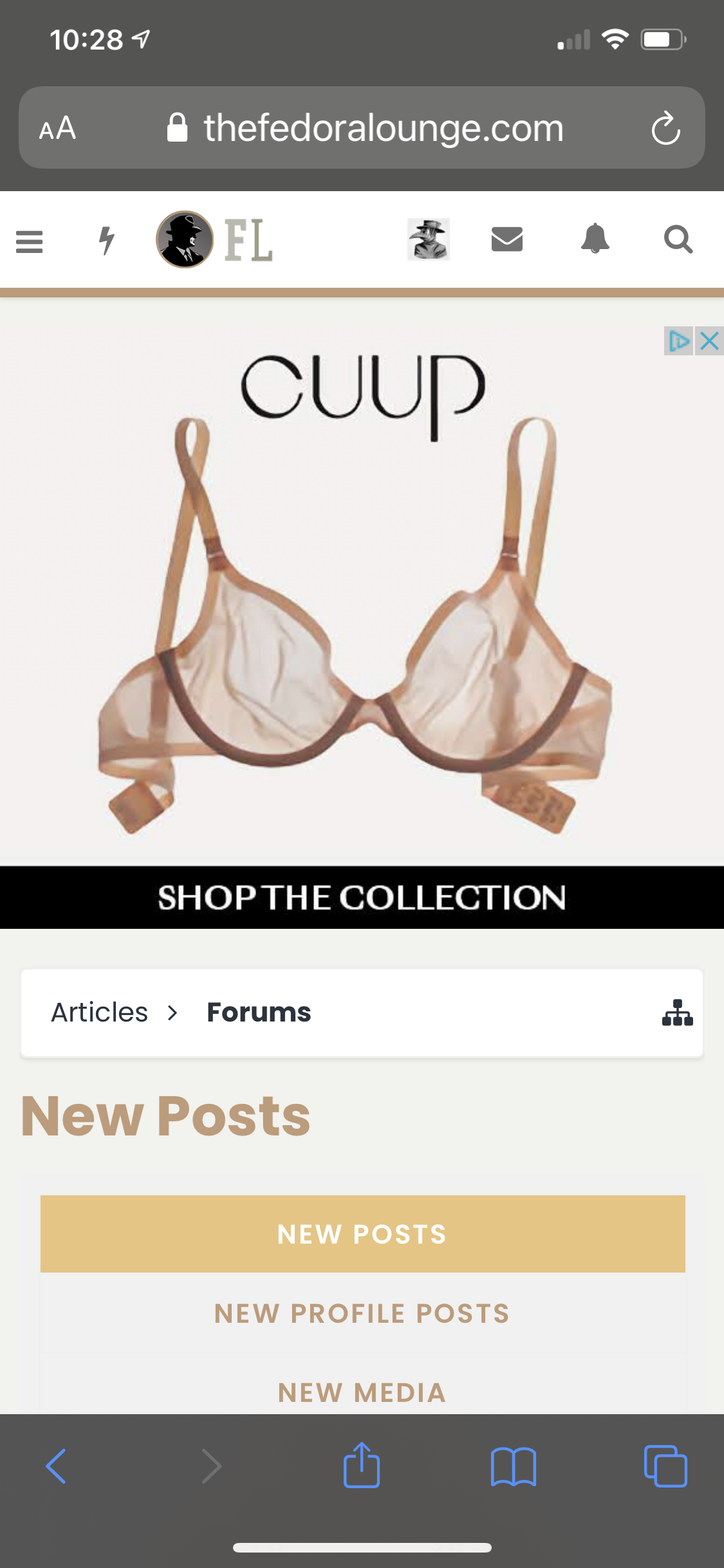This screenshot has width=724, height=1568.
Task: Go to Forums breadcrumb
Action: click(259, 1013)
